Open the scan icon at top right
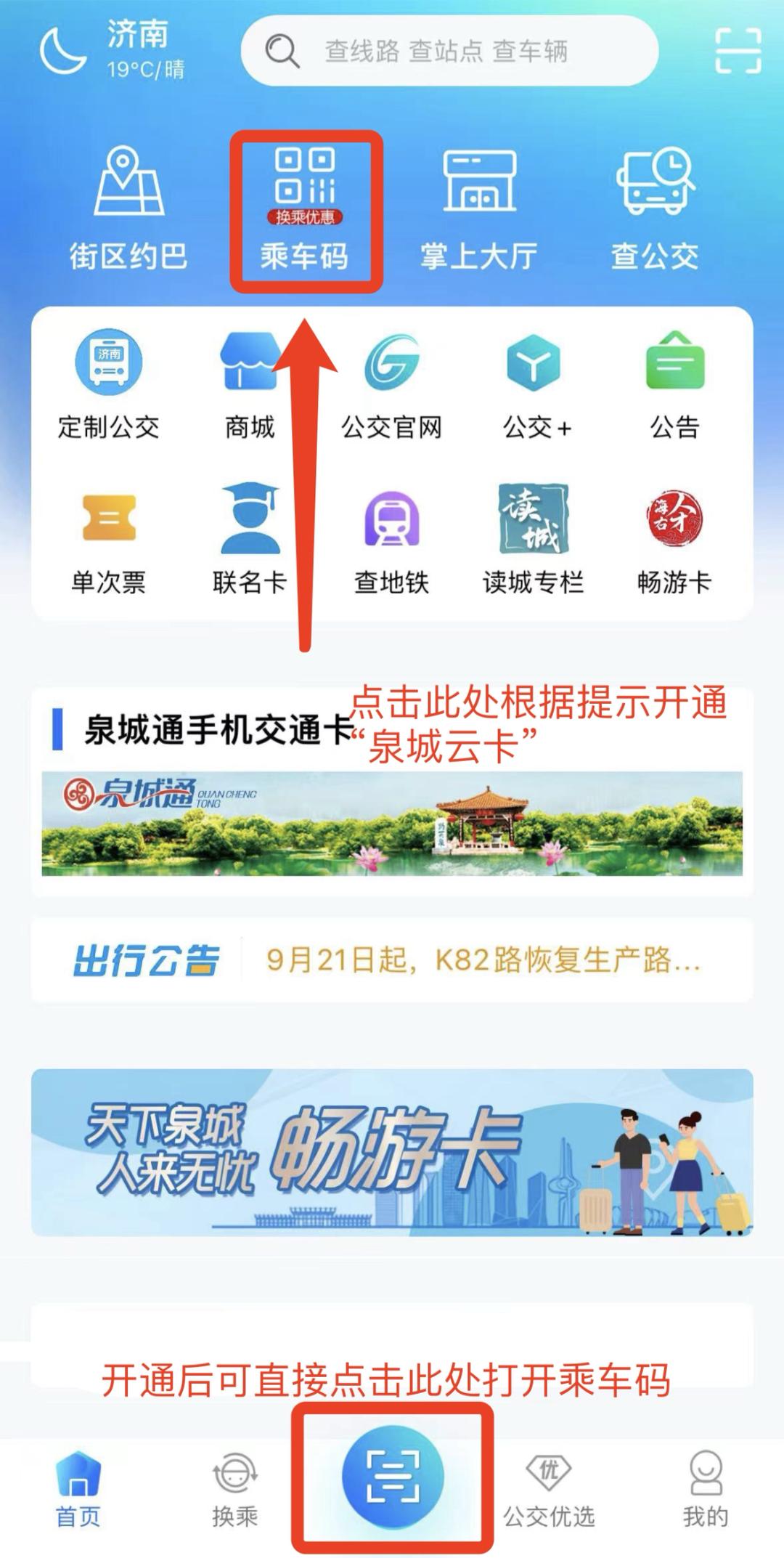Viewport: 784px width, 1558px height. (x=738, y=51)
